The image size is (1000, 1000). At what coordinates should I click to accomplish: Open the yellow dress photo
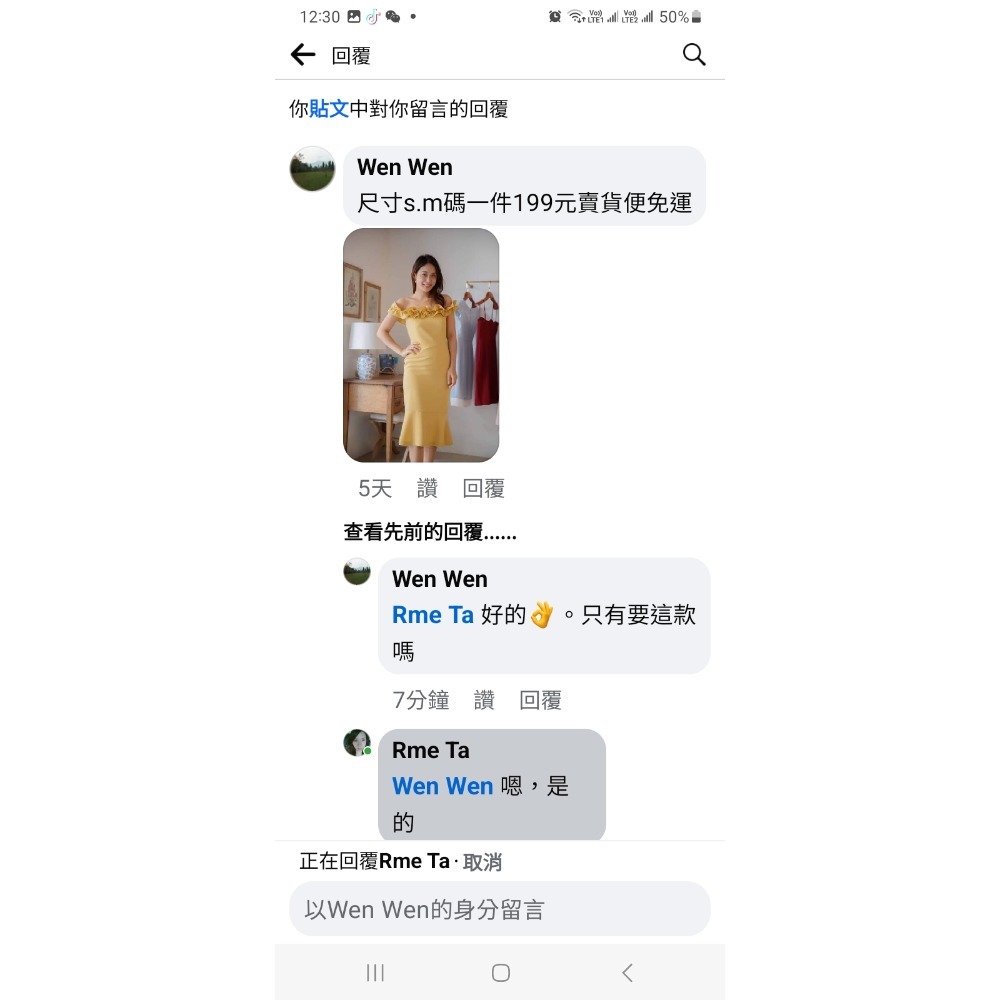coord(421,345)
